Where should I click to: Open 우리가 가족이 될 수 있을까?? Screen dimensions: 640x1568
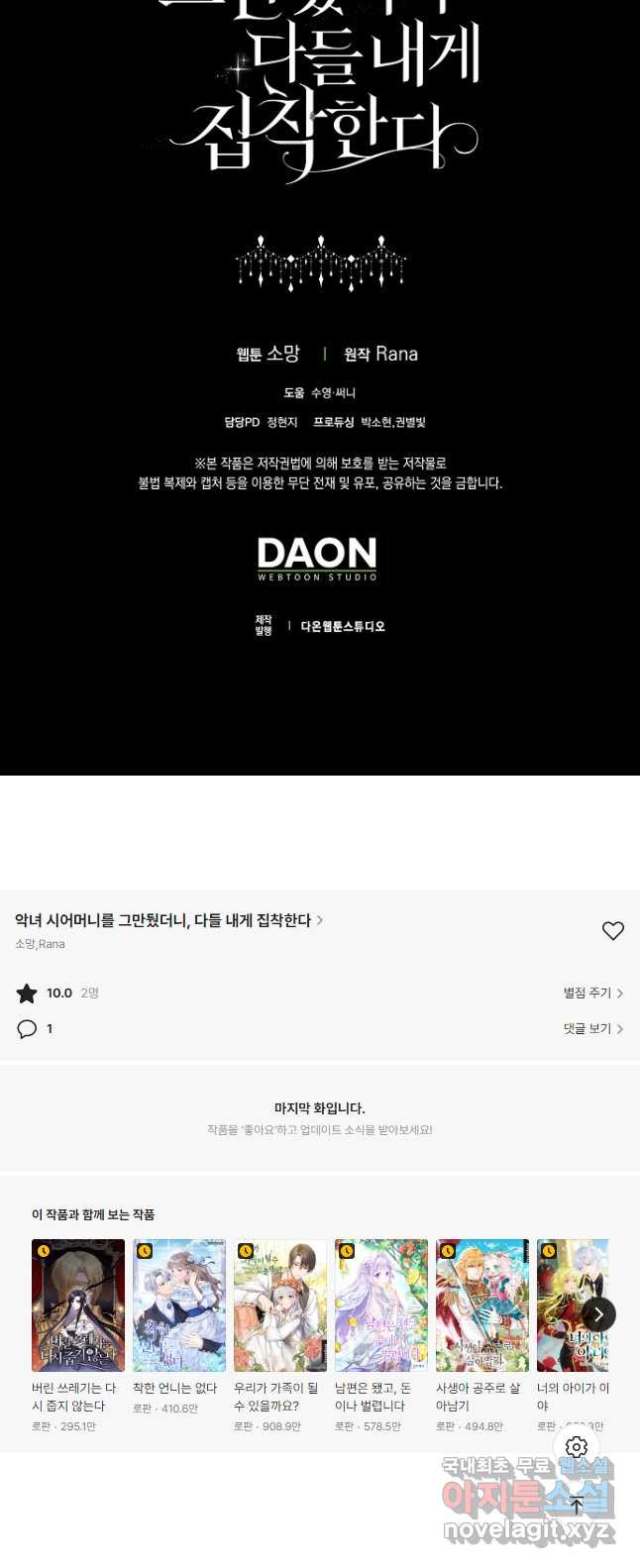click(x=280, y=1306)
